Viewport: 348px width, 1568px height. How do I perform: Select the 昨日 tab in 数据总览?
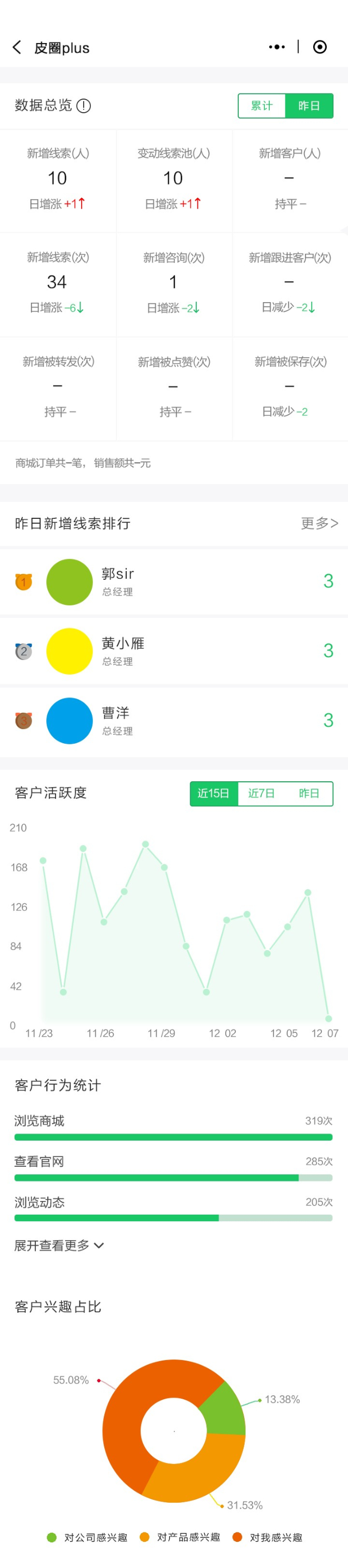coord(309,106)
